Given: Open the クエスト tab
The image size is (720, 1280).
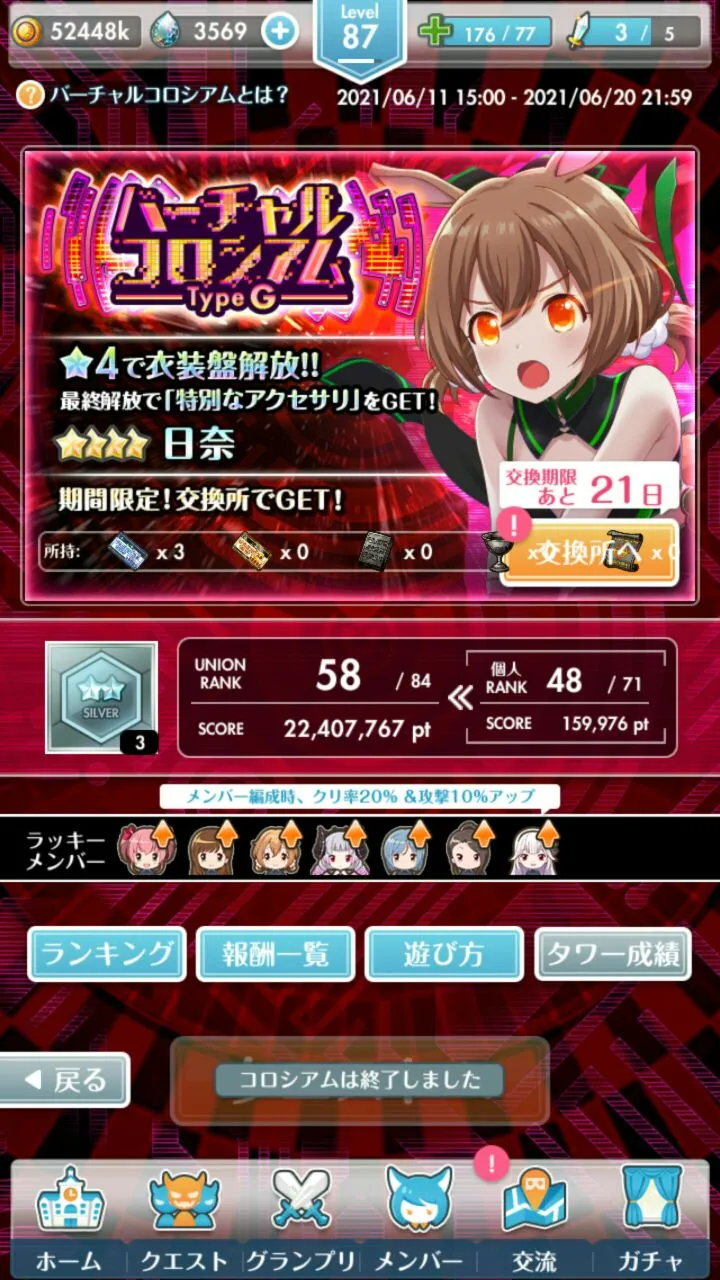Looking at the screenshot, I should [x=184, y=1215].
